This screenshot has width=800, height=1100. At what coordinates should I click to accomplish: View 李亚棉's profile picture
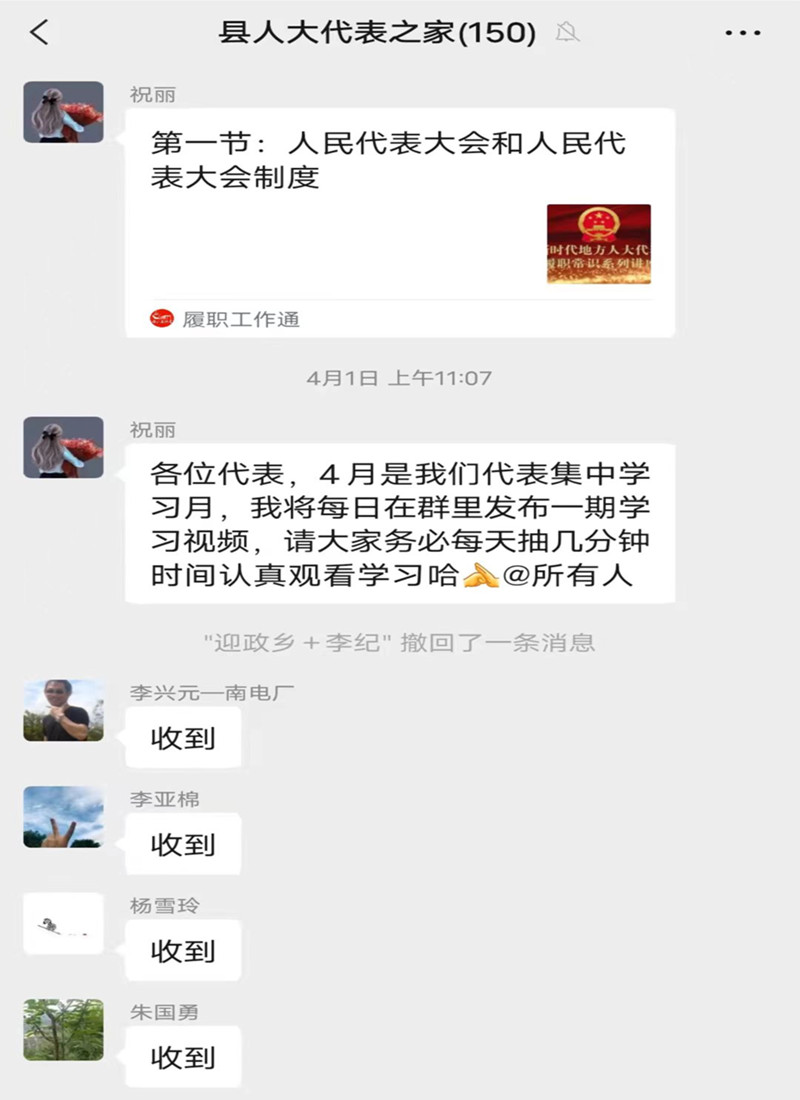[64, 817]
